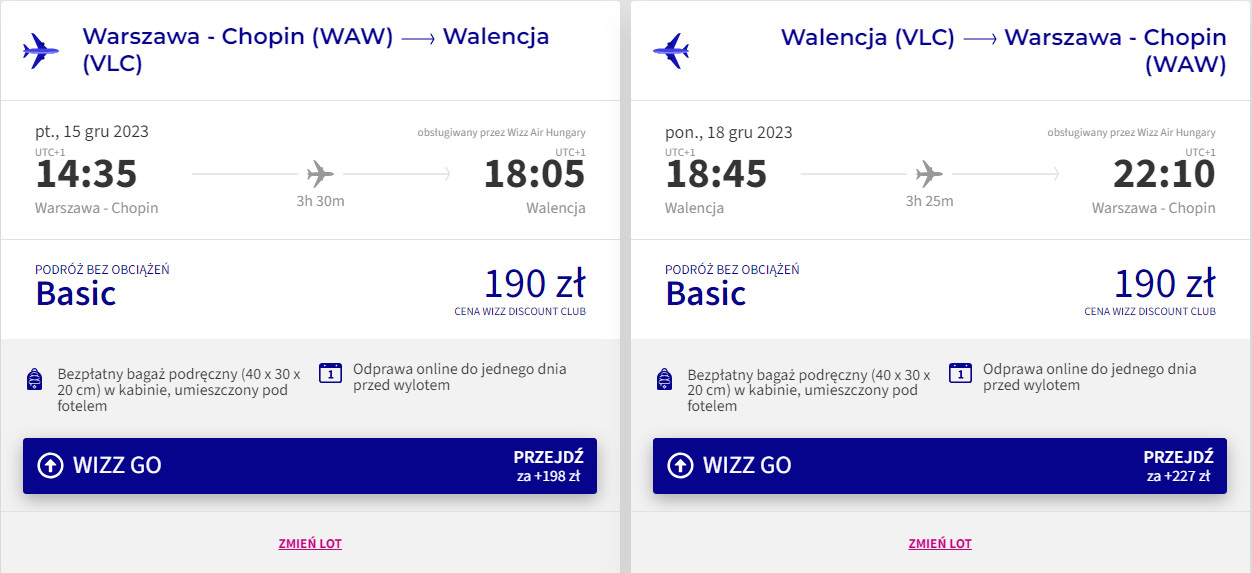Upgrade to WIZZ GO for +227 zł
Image resolution: width=1252 pixels, height=573 pixels.
tap(939, 466)
